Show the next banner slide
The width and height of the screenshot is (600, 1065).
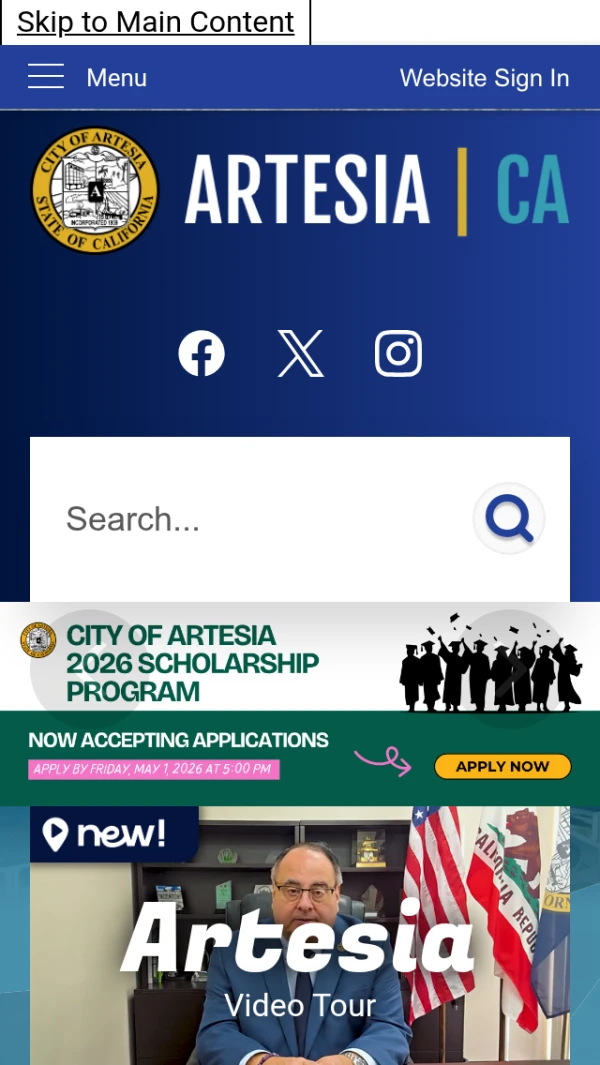click(512, 668)
